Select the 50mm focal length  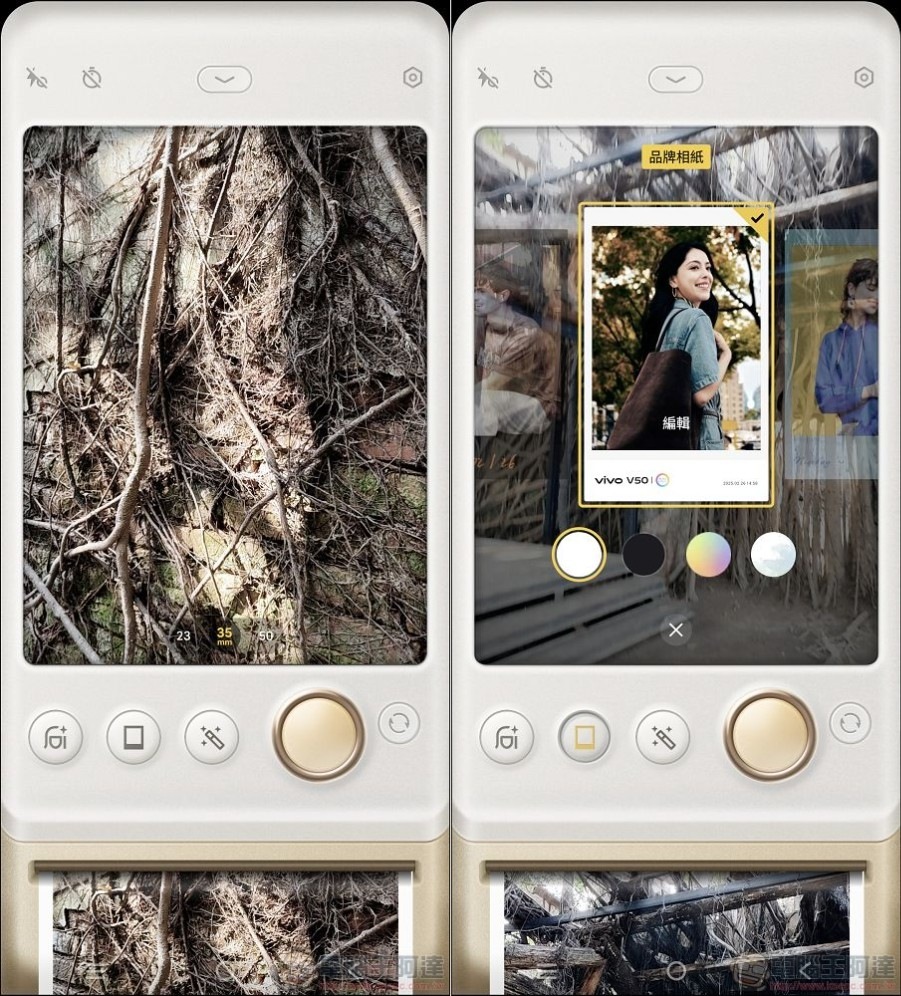pos(265,635)
